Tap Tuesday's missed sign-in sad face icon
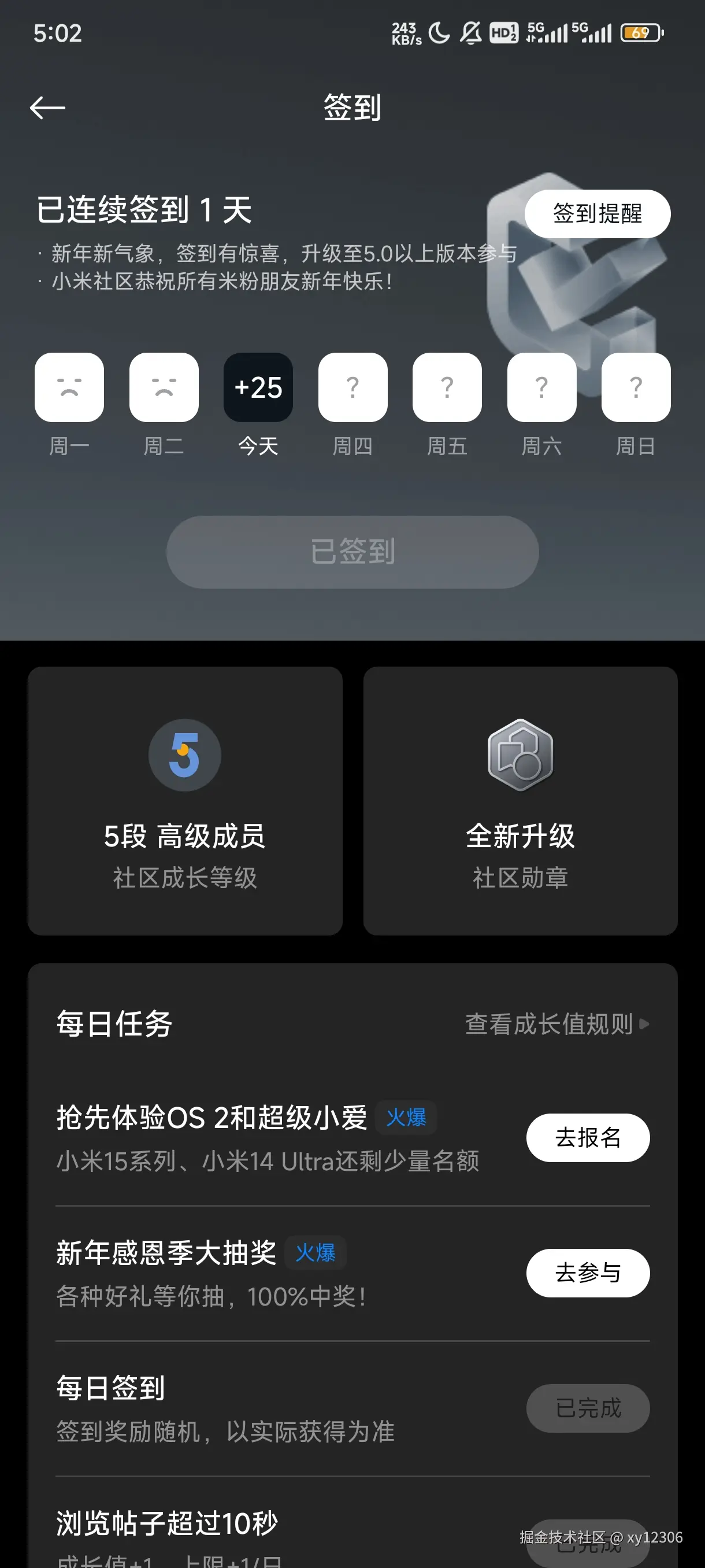 point(164,387)
